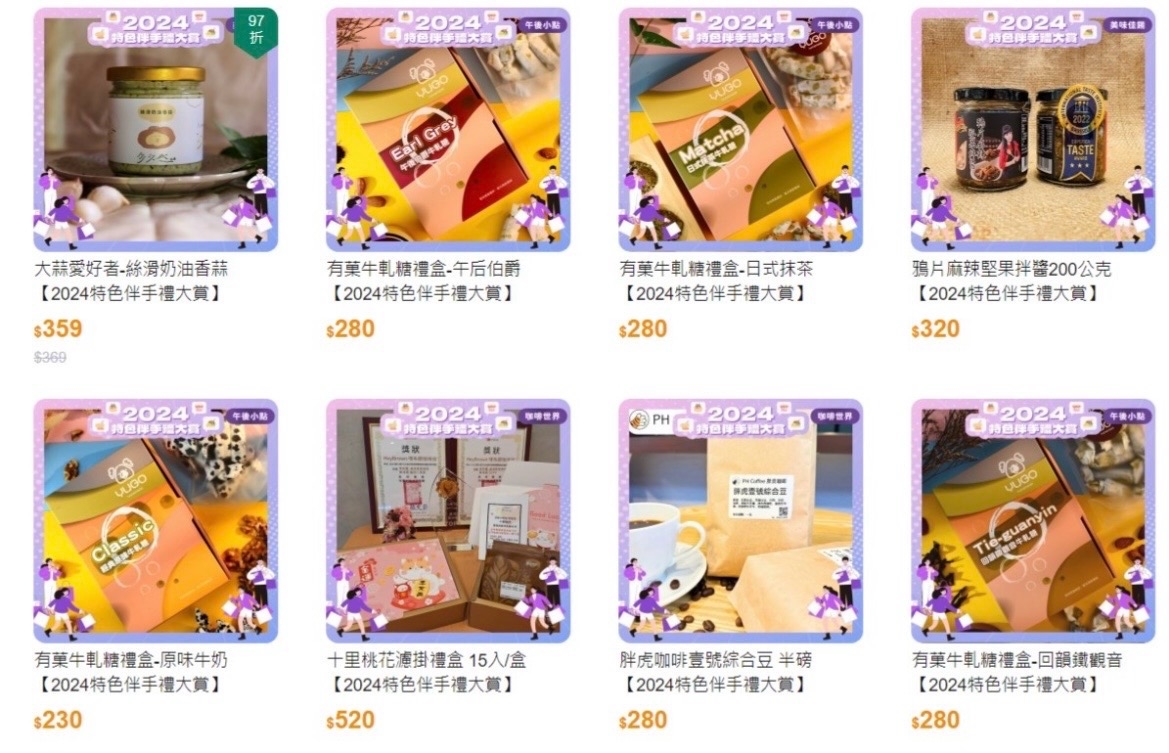Screen dimensions: 1169x753
Task: Open 有菓牛軋糖禮盒-原味牛奶 product
Action: pos(156,521)
